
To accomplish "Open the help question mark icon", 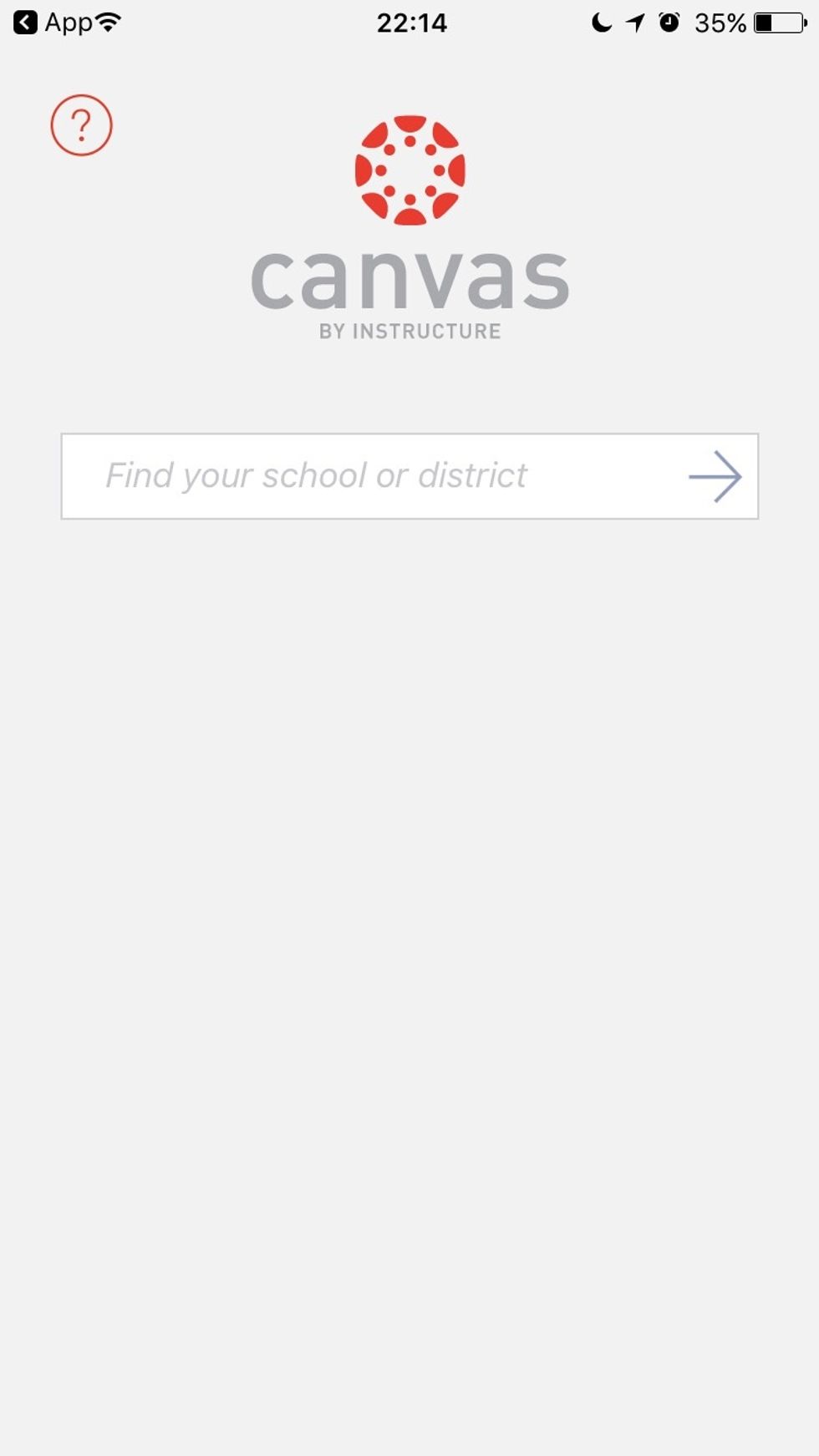I will click(81, 125).
